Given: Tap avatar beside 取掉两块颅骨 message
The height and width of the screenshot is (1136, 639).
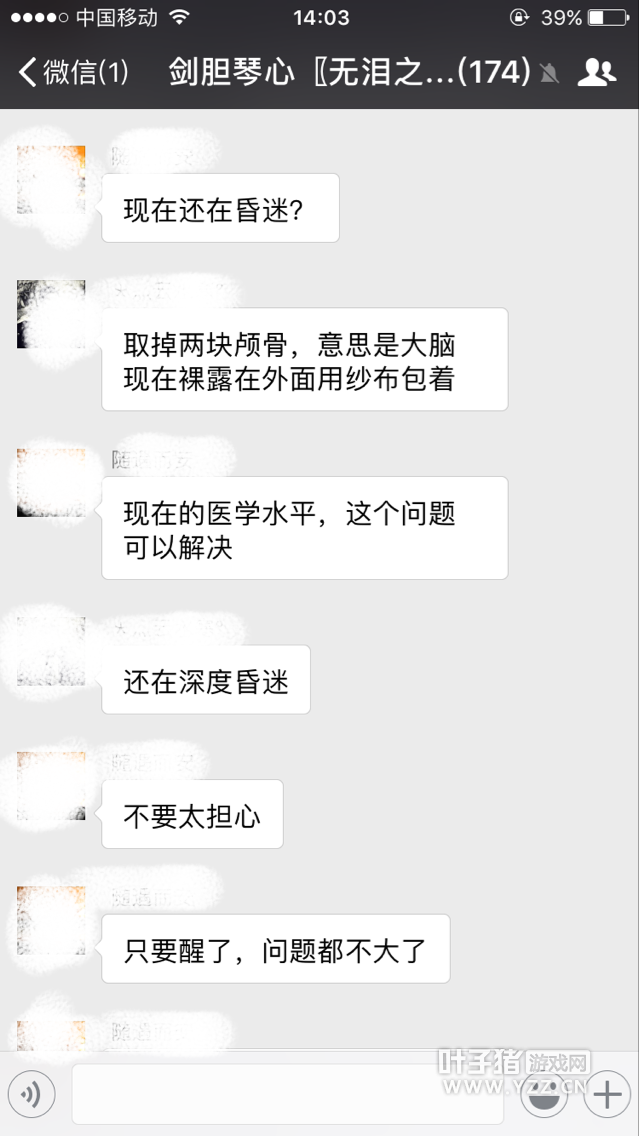Looking at the screenshot, I should (51, 314).
